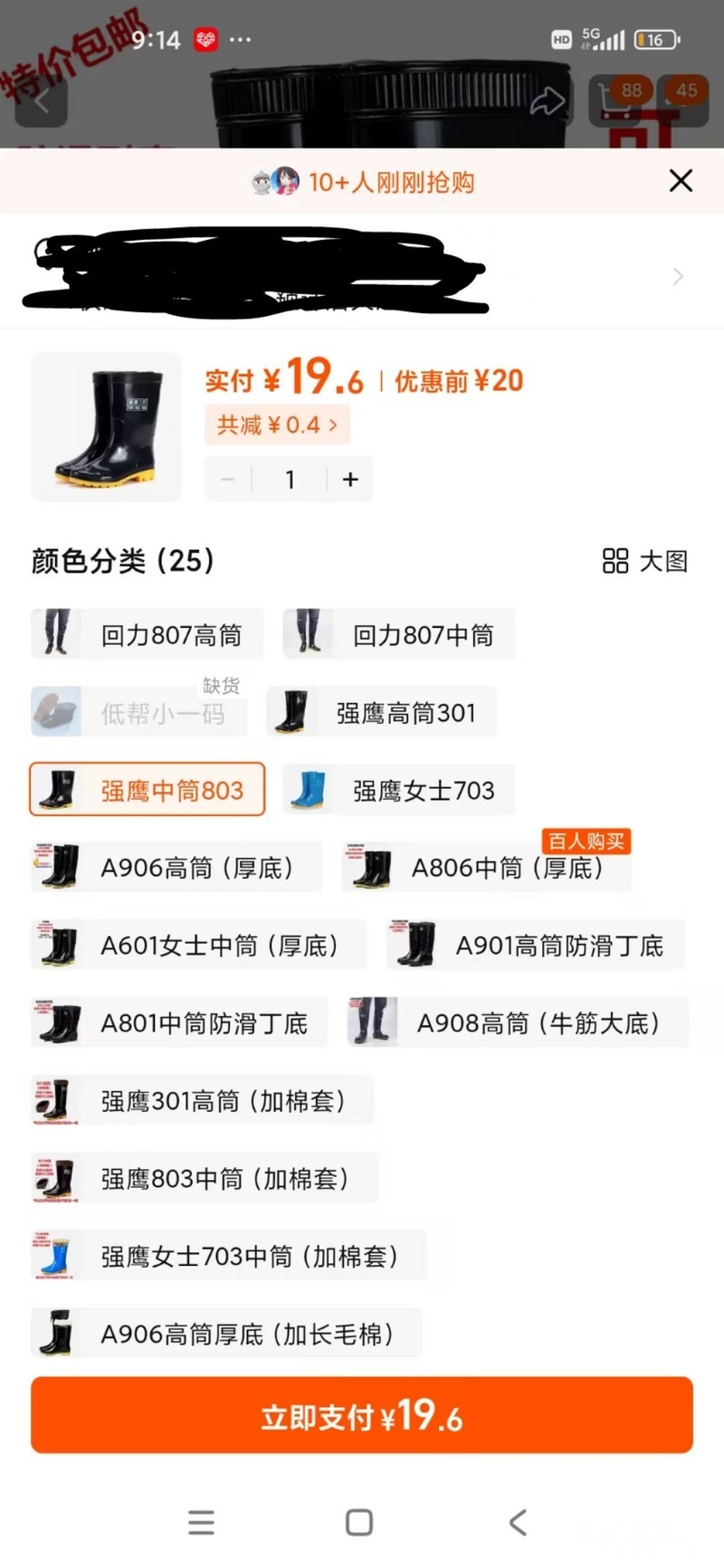Choose A908高筒（牛筋大底）
The height and width of the screenshot is (1568, 724).
(518, 1023)
